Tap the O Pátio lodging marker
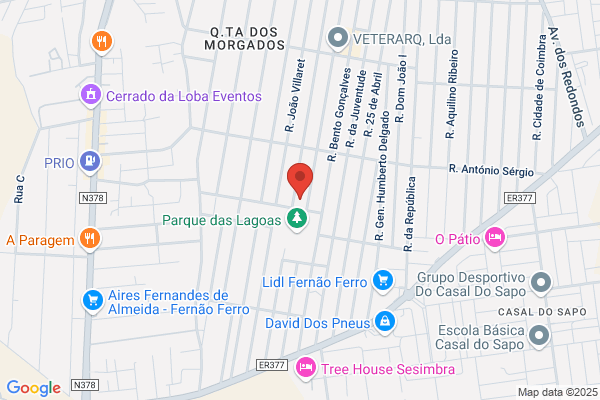This screenshot has width=600, height=400. pyautogui.click(x=494, y=238)
